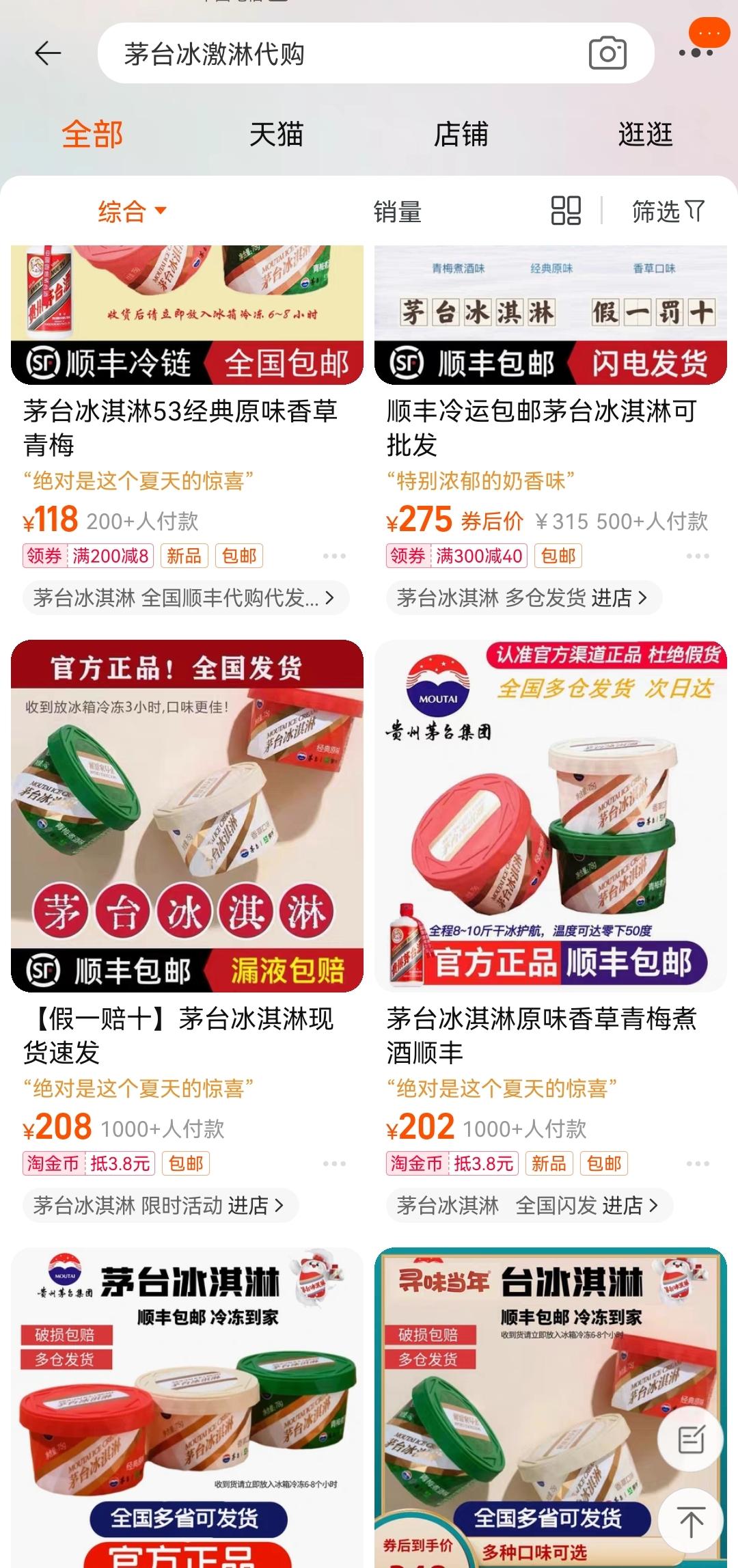Viewport: 738px width, 1568px height.
Task: Open image search via the camera icon
Action: [x=607, y=53]
